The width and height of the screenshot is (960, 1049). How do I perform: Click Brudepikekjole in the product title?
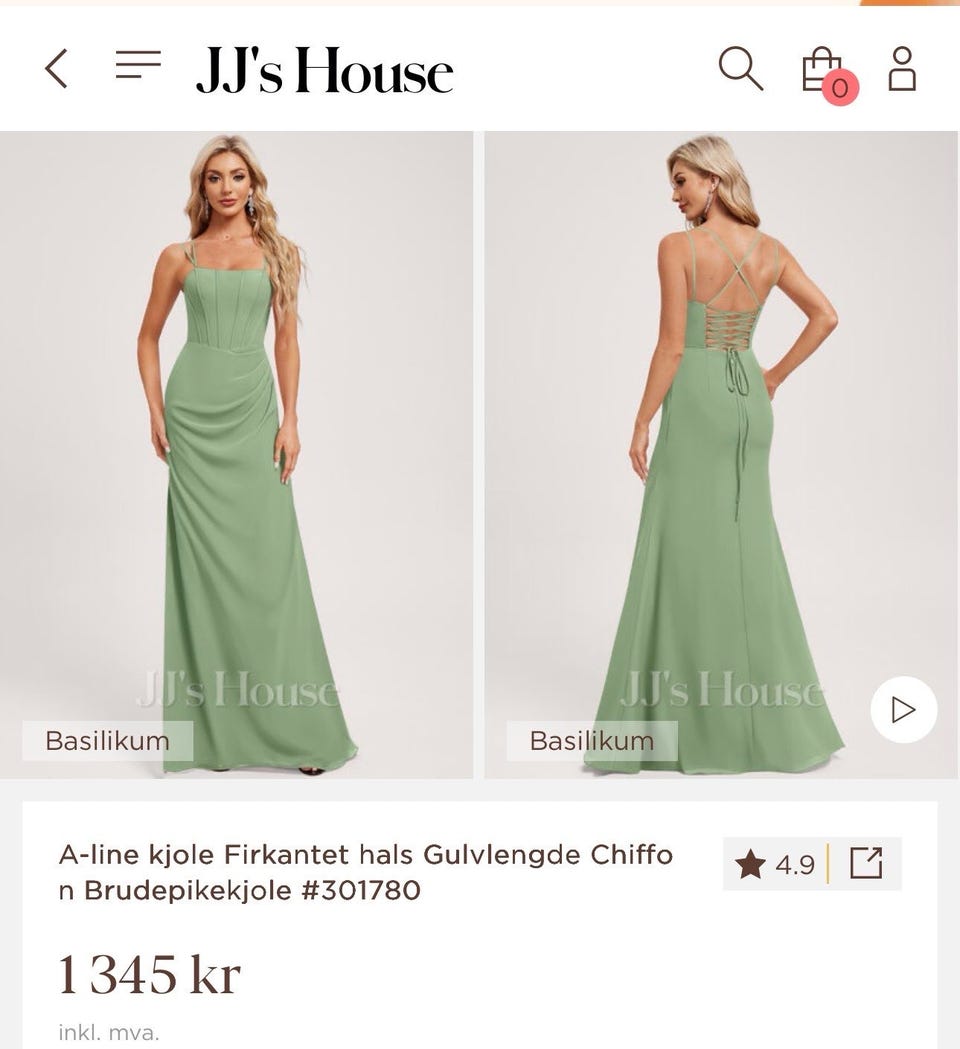pos(188,889)
